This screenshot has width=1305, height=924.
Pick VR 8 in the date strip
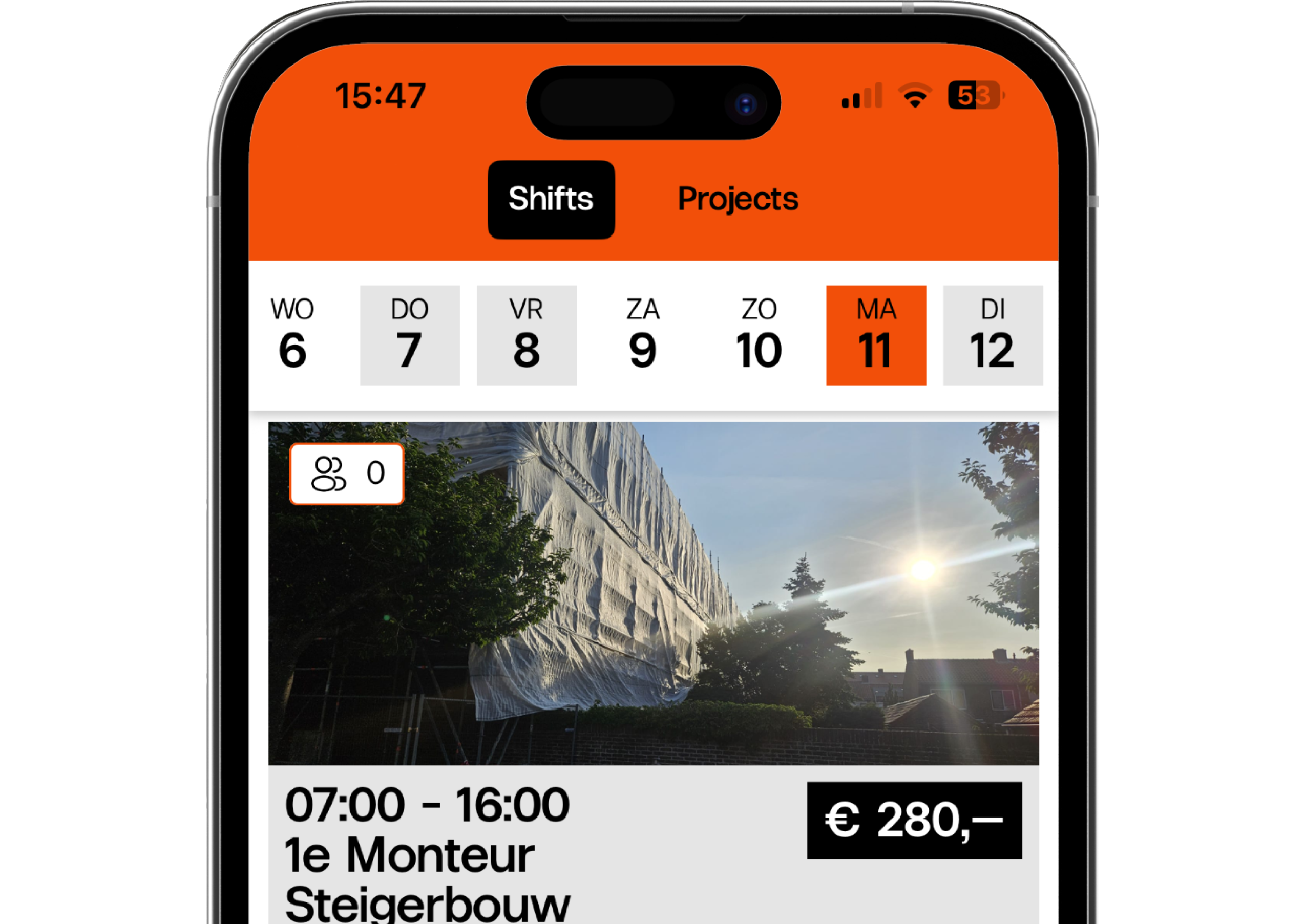526,335
